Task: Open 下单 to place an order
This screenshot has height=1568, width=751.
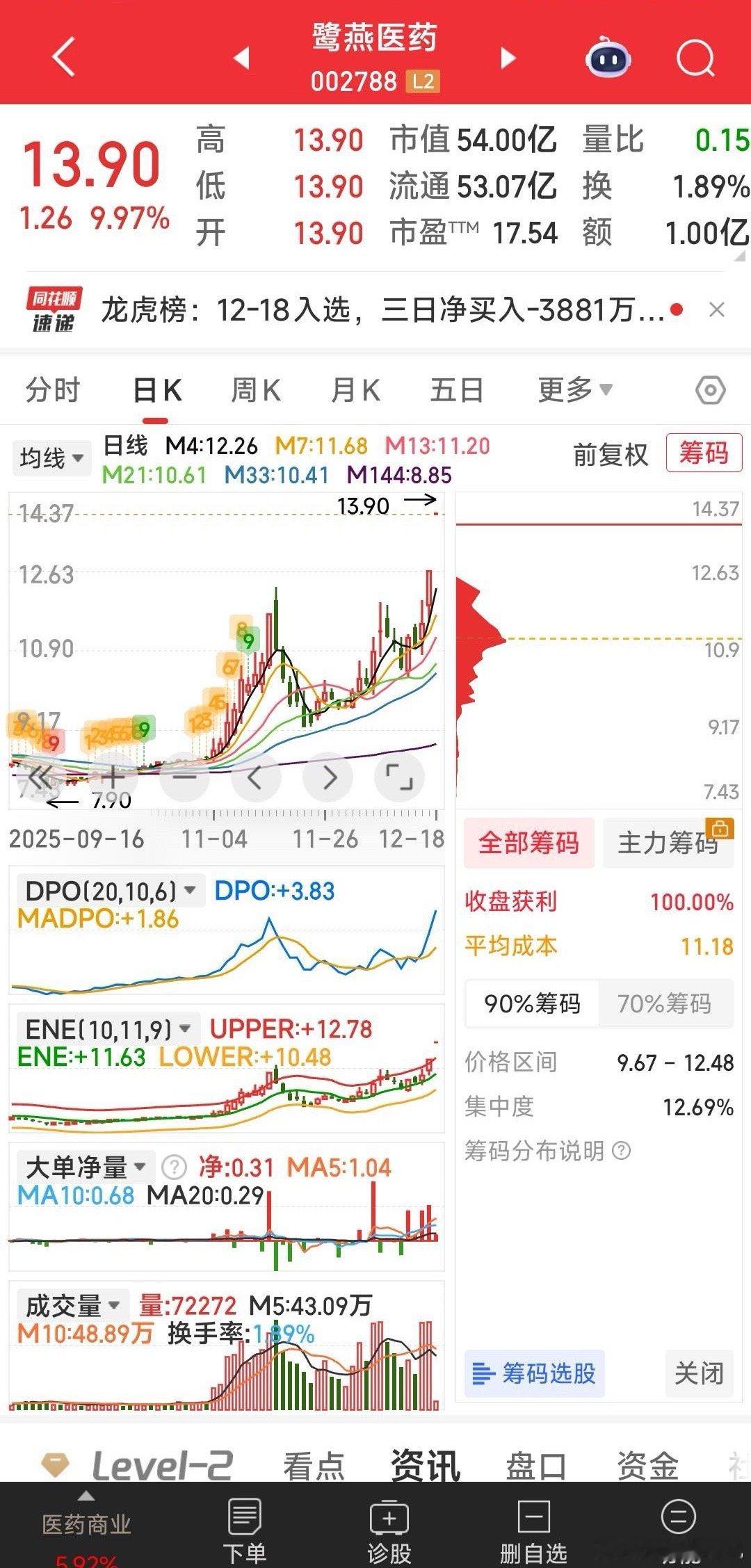Action: click(x=244, y=1530)
